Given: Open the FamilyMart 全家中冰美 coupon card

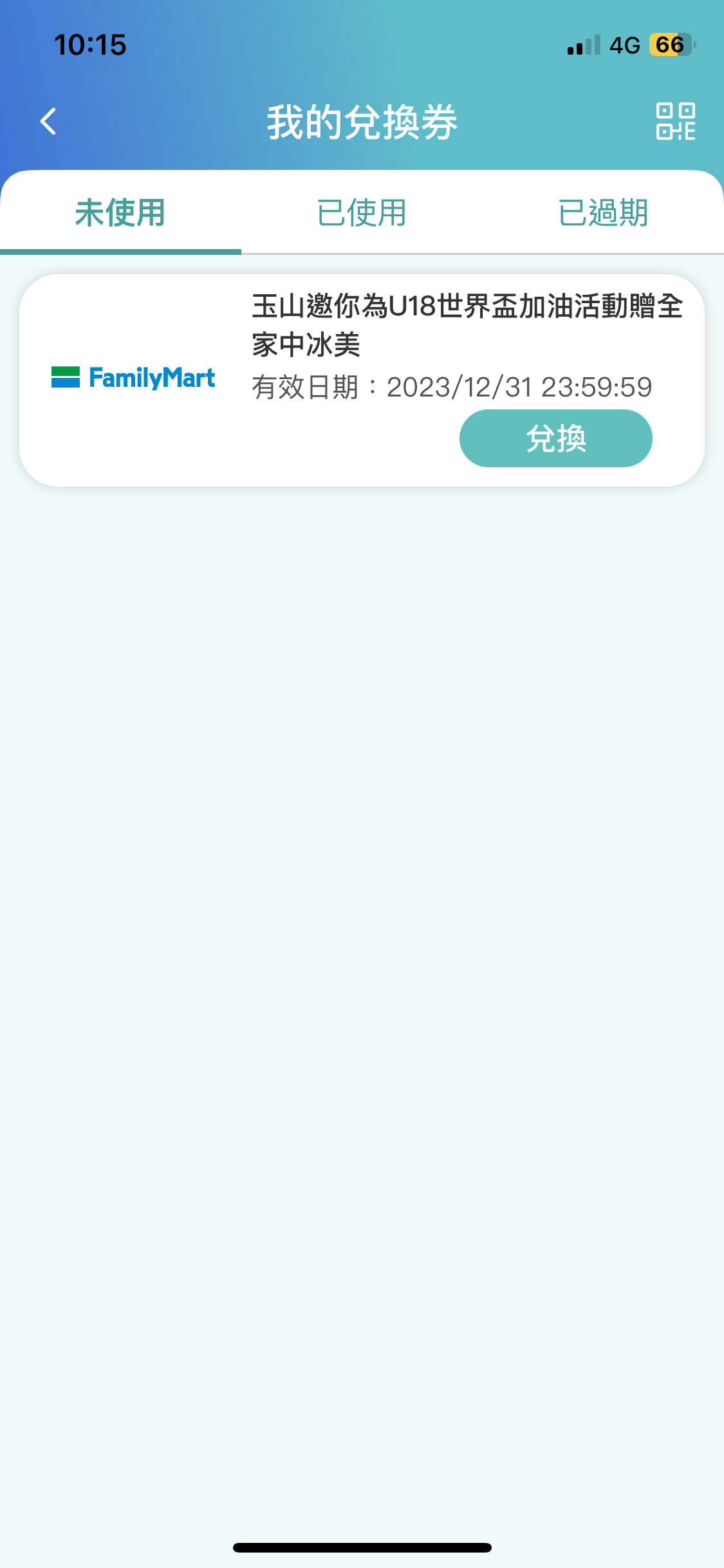Looking at the screenshot, I should pyautogui.click(x=362, y=380).
